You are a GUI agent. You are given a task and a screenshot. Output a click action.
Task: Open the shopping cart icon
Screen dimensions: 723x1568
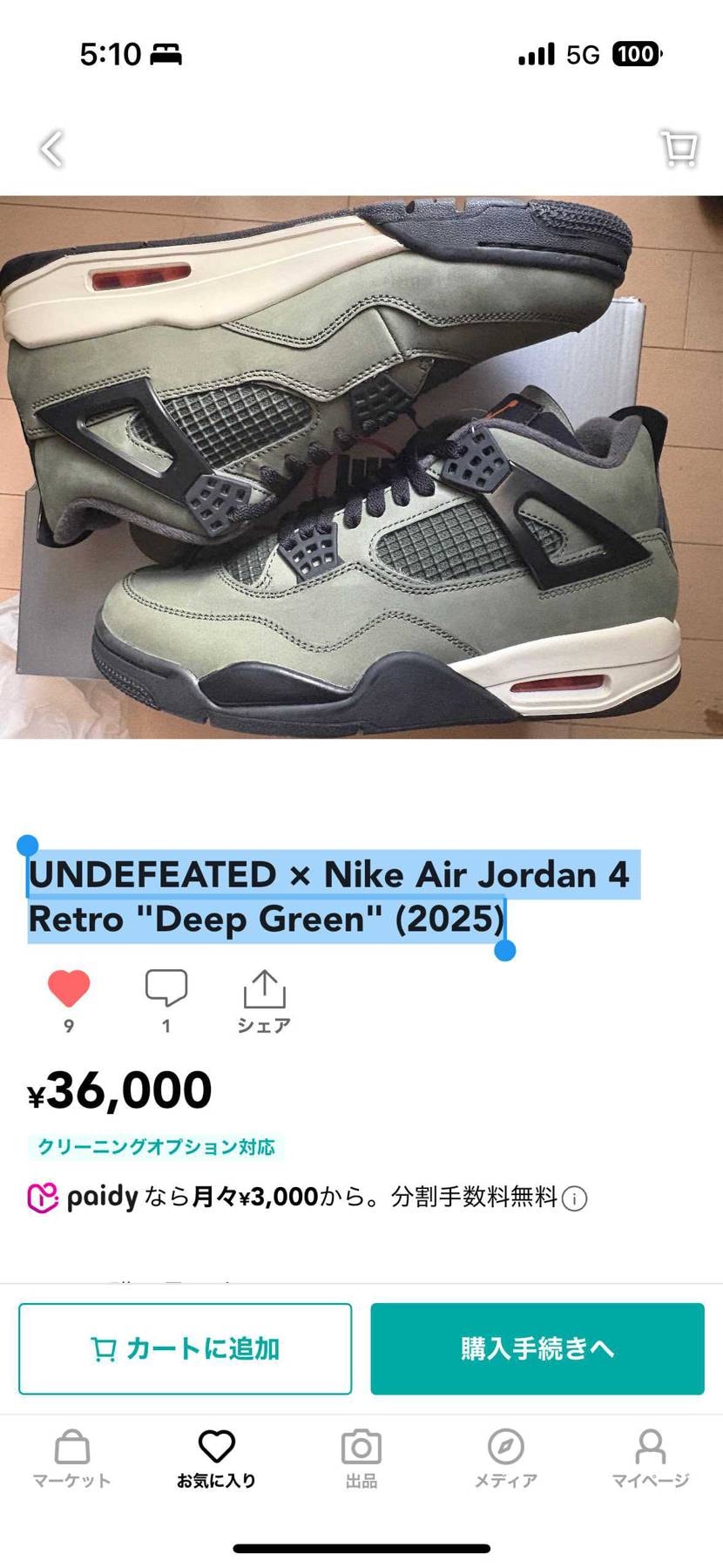pyautogui.click(x=679, y=149)
